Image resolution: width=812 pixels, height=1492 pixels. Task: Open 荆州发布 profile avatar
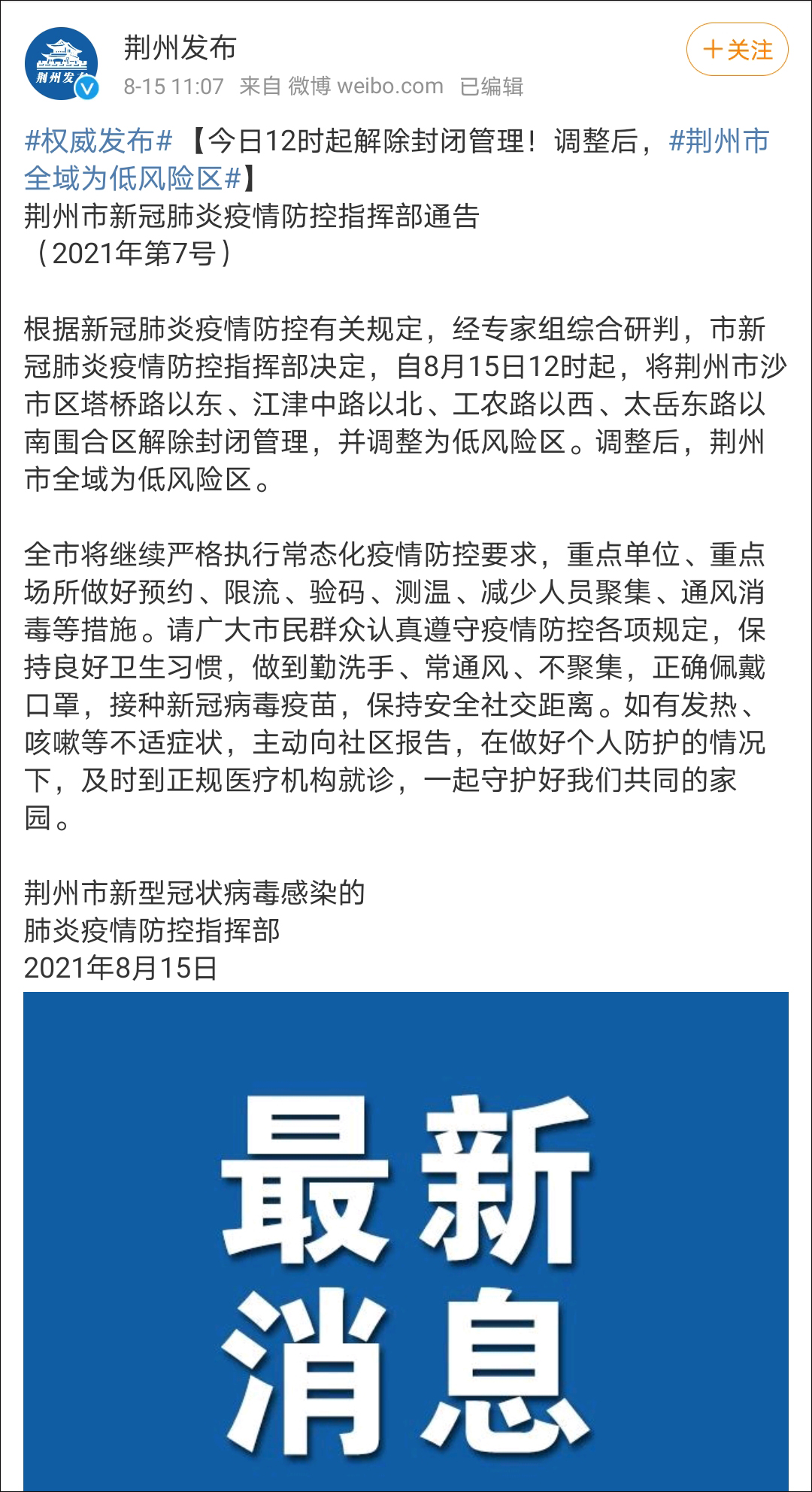(62, 65)
